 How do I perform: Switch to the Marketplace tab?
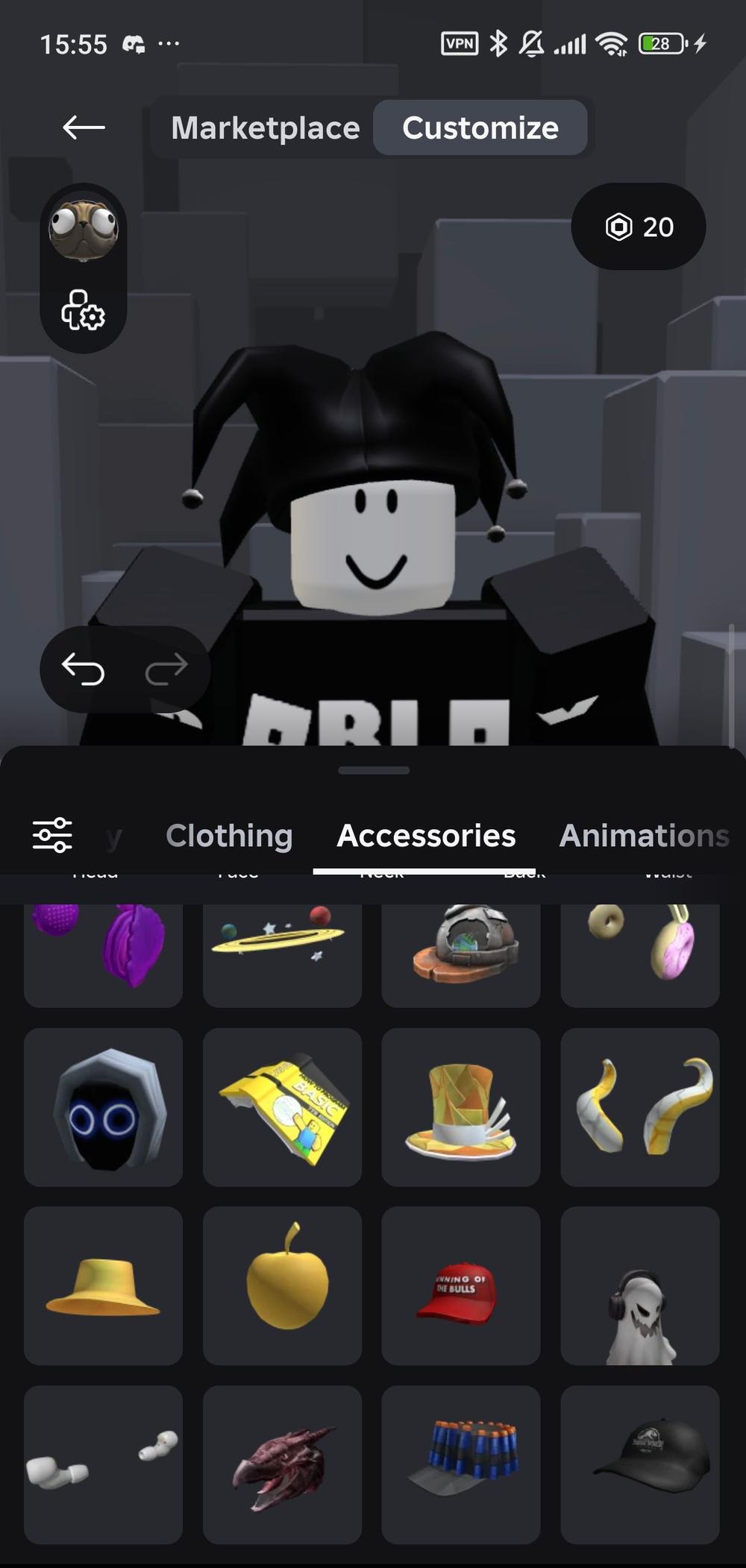click(265, 127)
